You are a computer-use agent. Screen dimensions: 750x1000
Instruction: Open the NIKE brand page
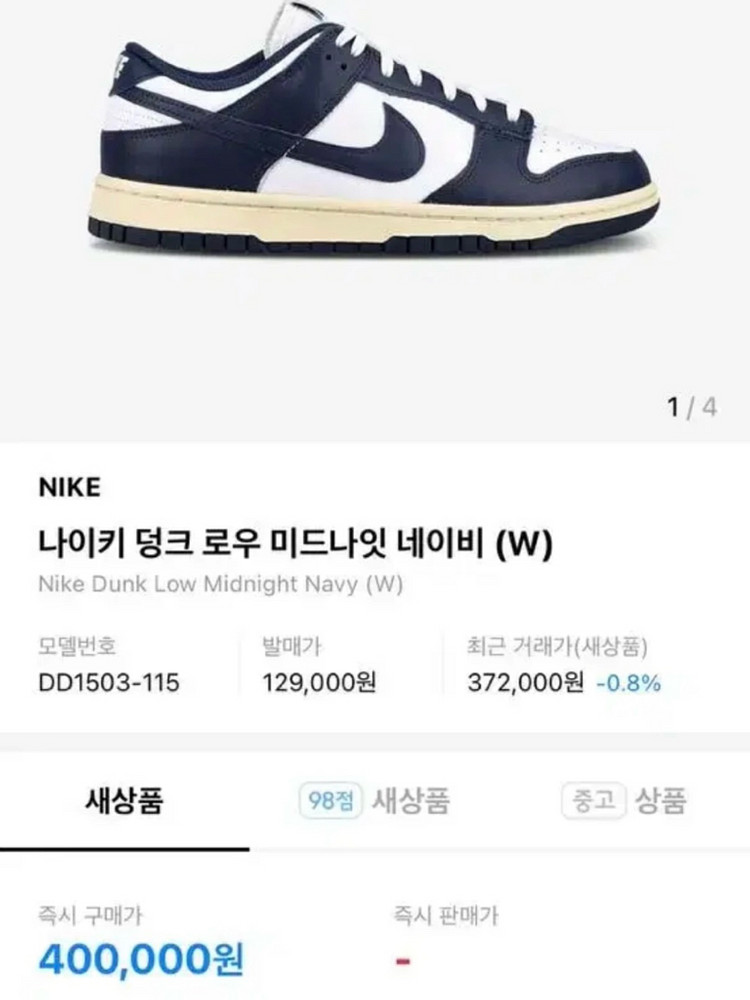(69, 487)
